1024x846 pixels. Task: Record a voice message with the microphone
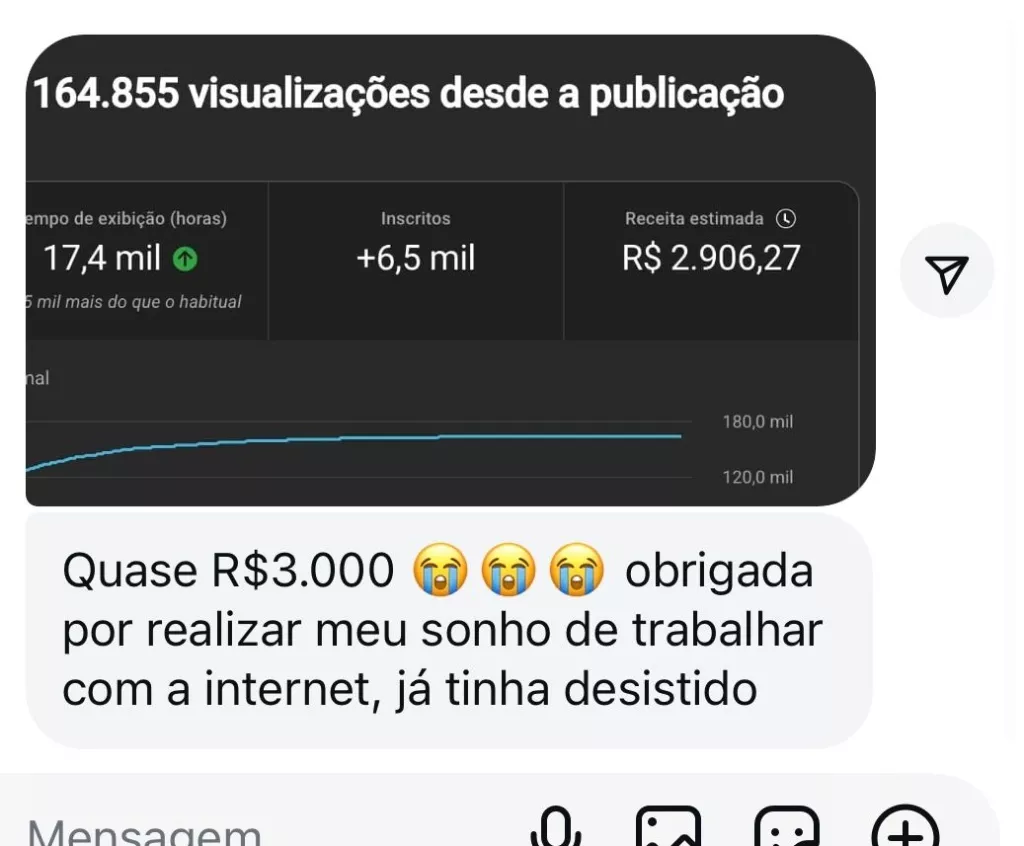[556, 826]
